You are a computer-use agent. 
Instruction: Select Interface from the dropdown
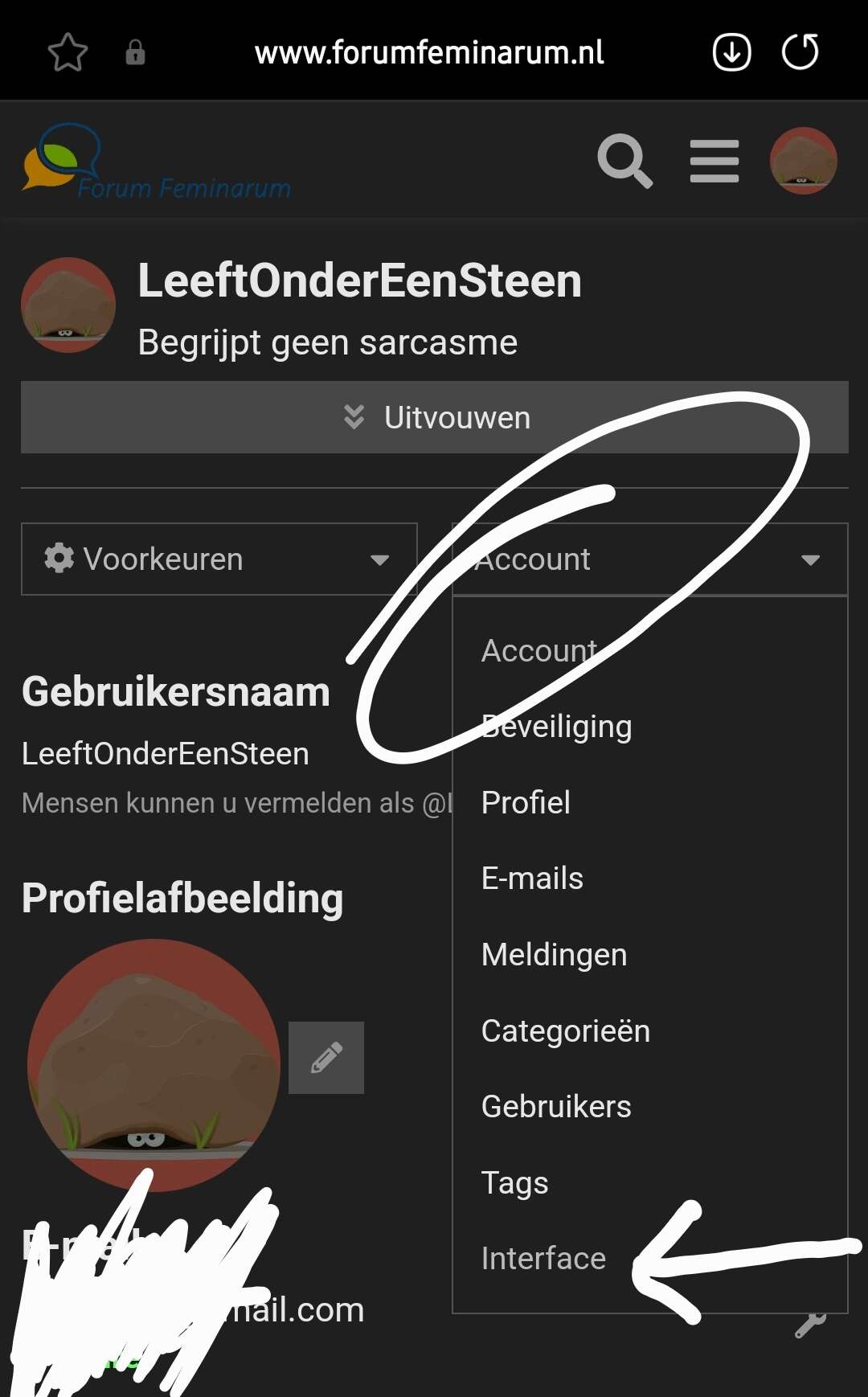543,1259
